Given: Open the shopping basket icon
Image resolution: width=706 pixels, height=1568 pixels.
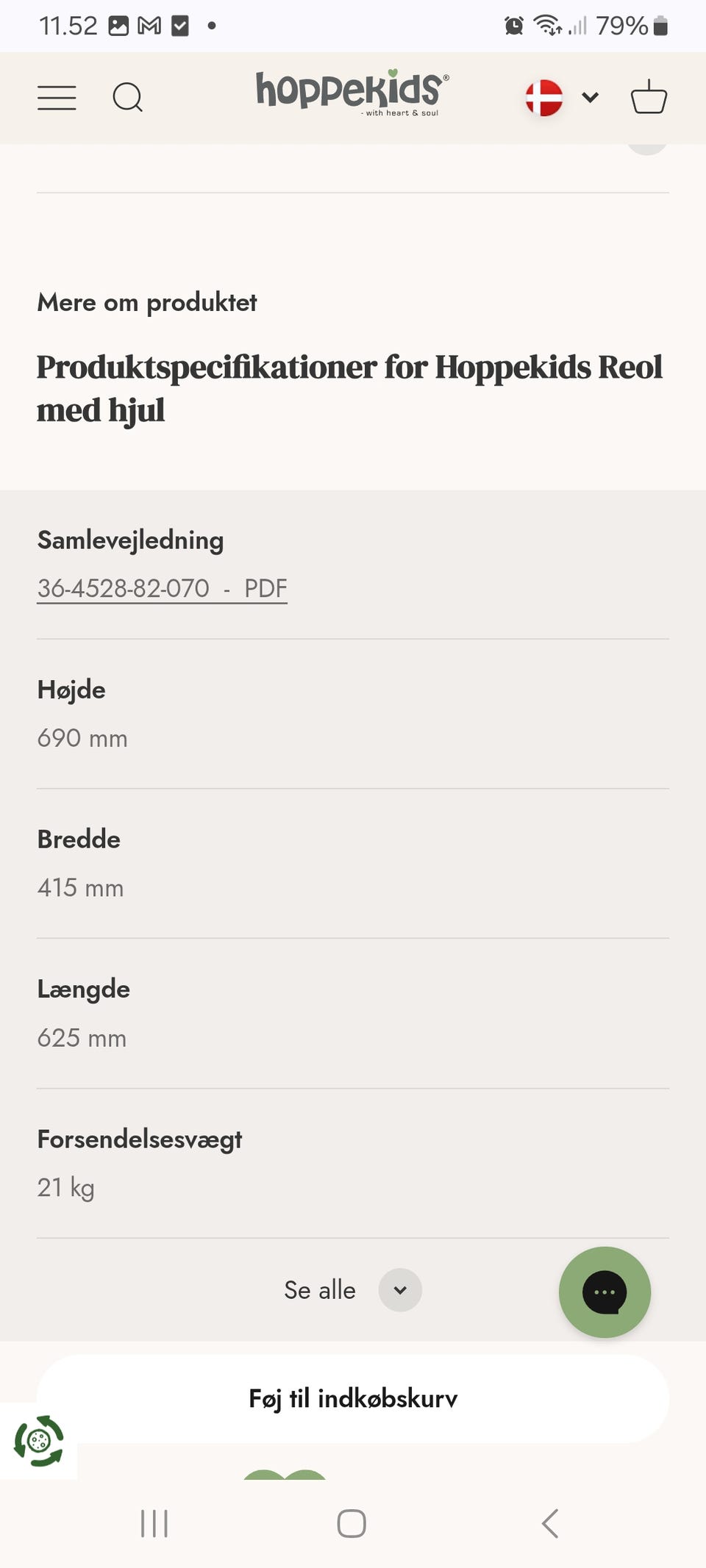Looking at the screenshot, I should [648, 96].
